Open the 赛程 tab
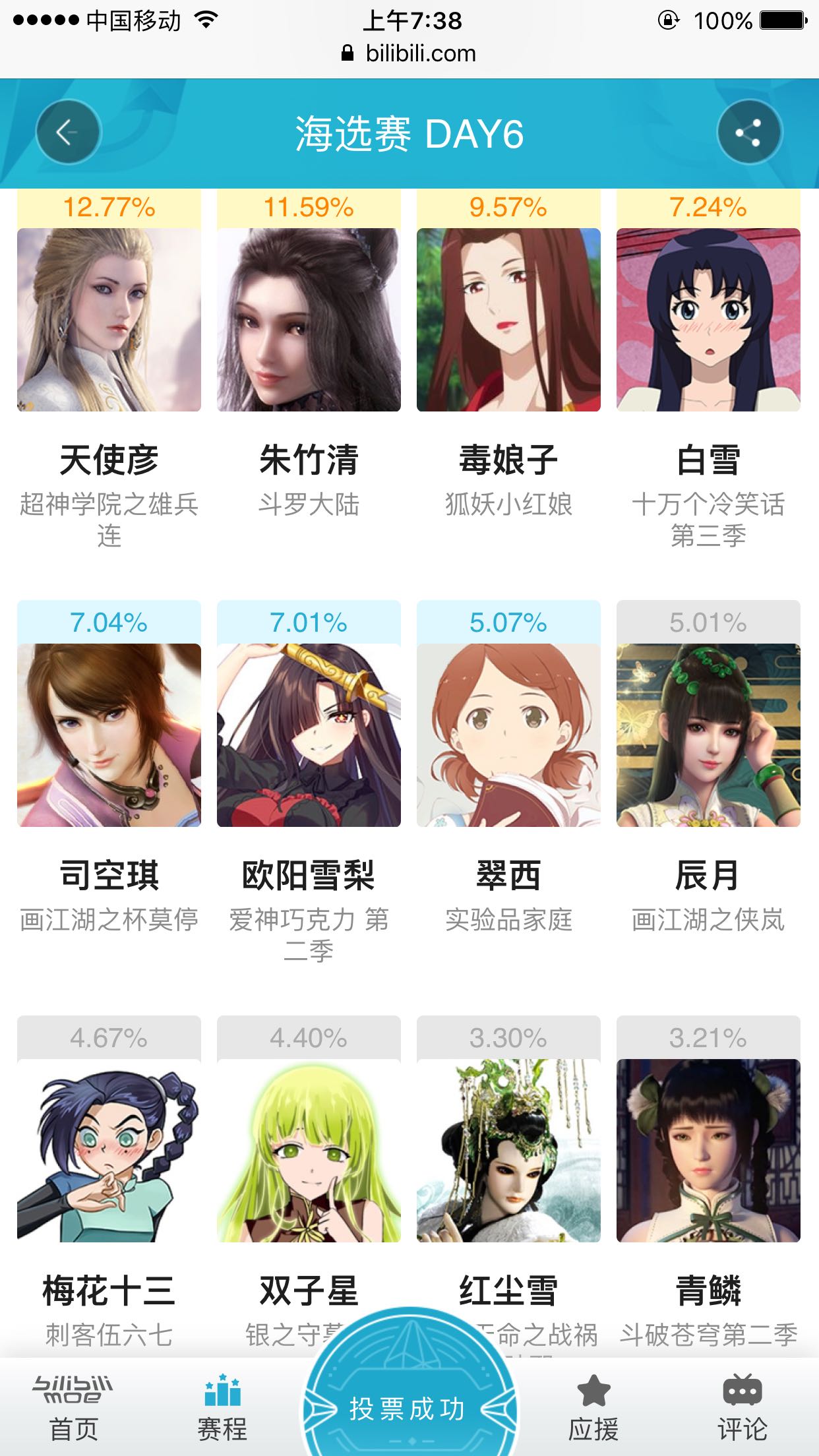Image resolution: width=819 pixels, height=1456 pixels. (222, 1409)
